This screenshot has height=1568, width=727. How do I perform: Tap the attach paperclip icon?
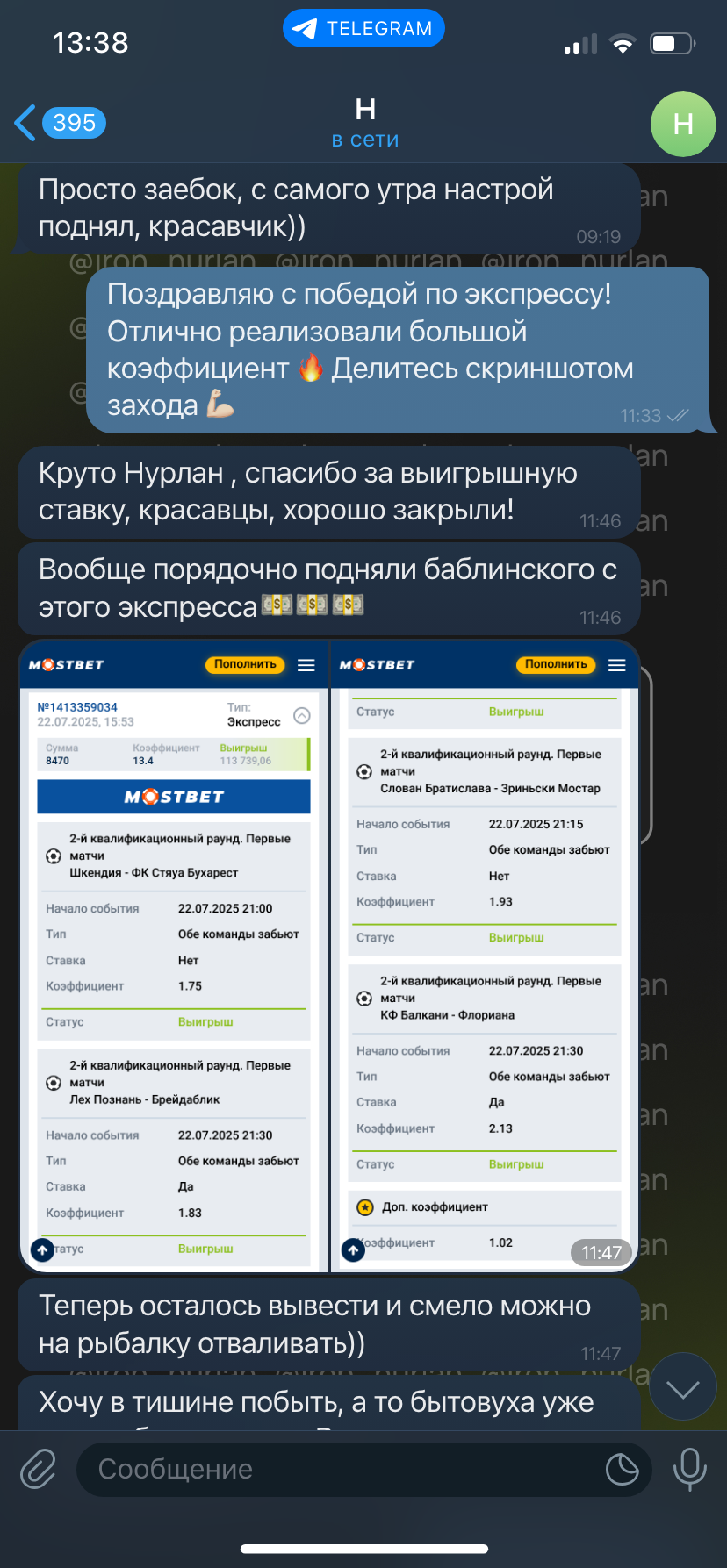coord(38,1469)
